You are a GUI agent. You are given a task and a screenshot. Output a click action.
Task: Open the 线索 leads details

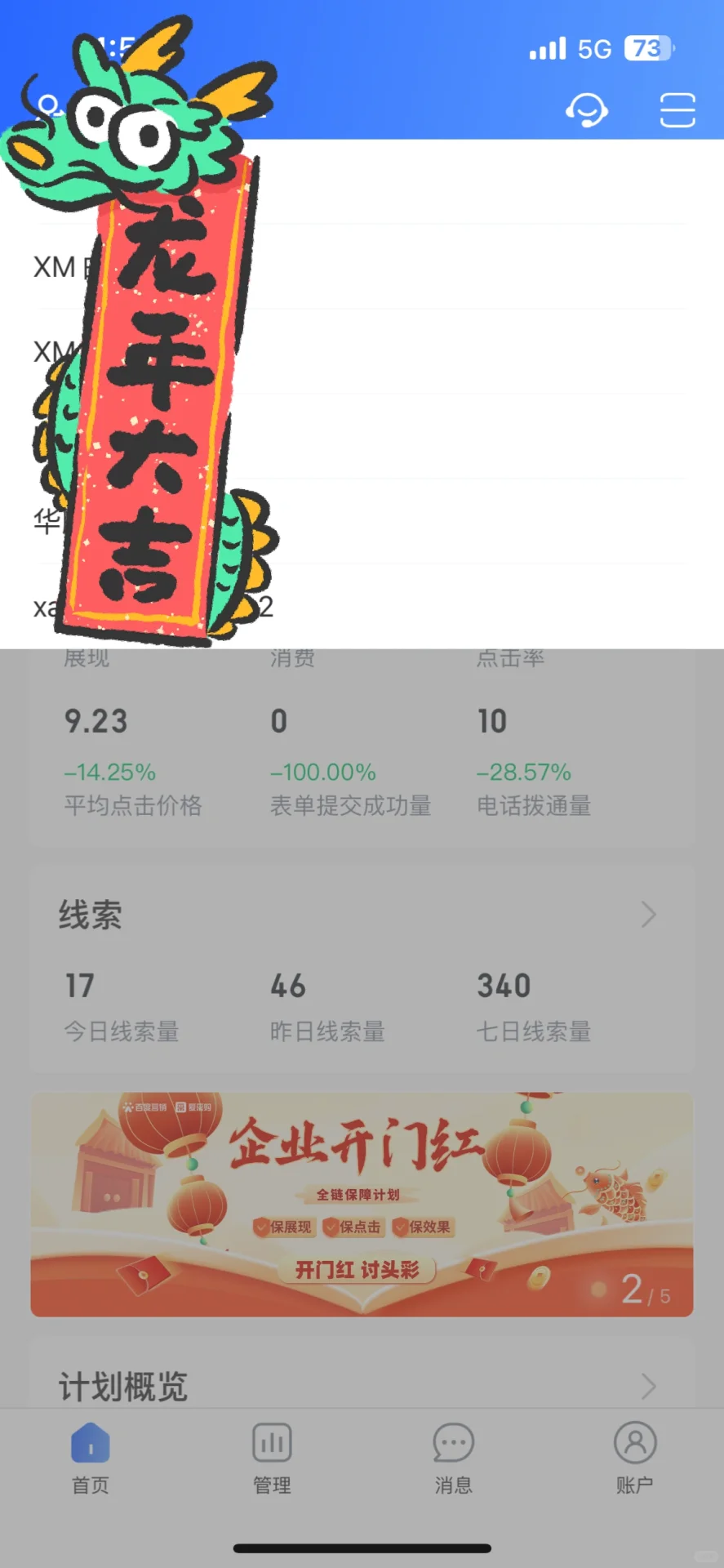tap(648, 915)
